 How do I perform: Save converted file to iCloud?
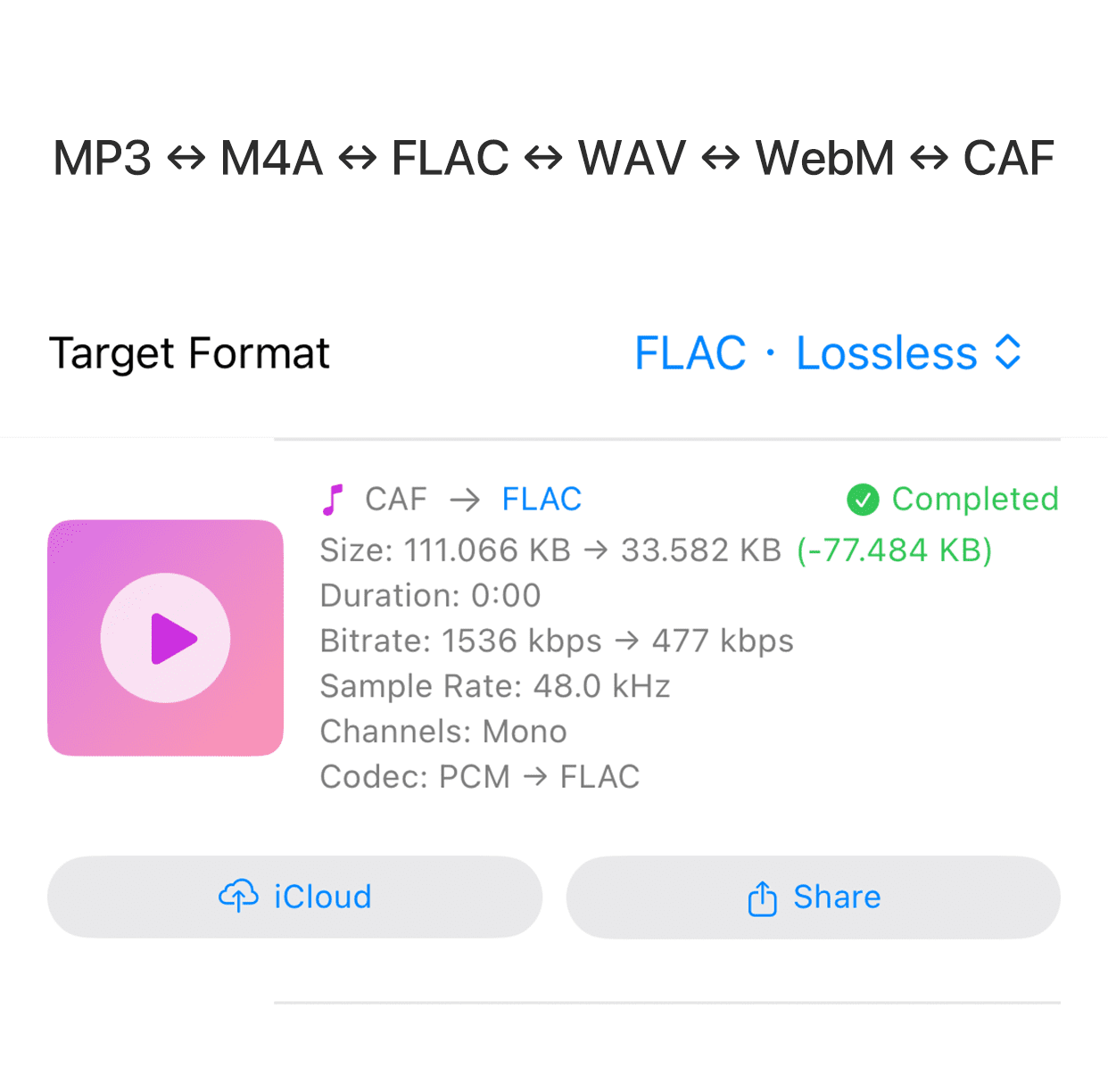pyautogui.click(x=294, y=897)
